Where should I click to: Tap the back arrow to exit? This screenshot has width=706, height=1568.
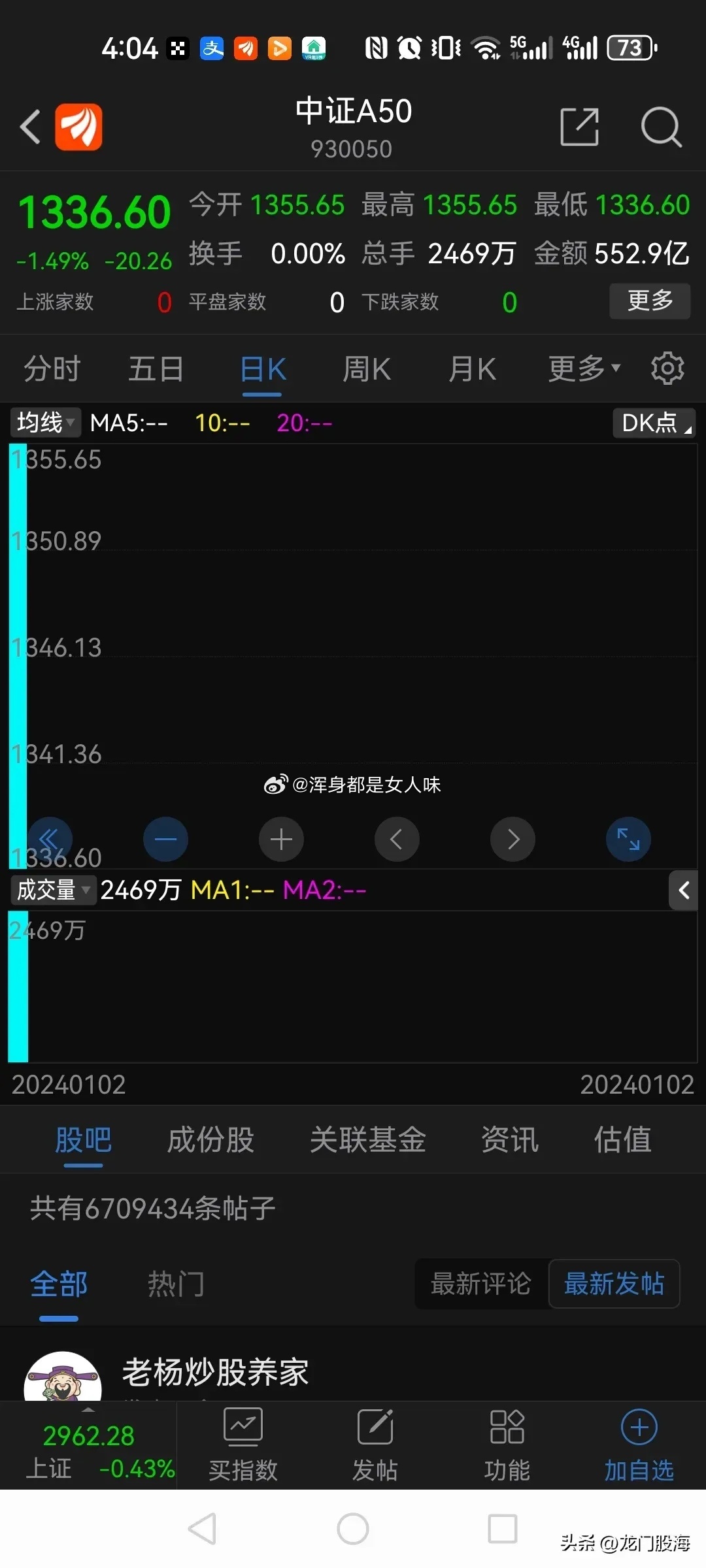31,127
